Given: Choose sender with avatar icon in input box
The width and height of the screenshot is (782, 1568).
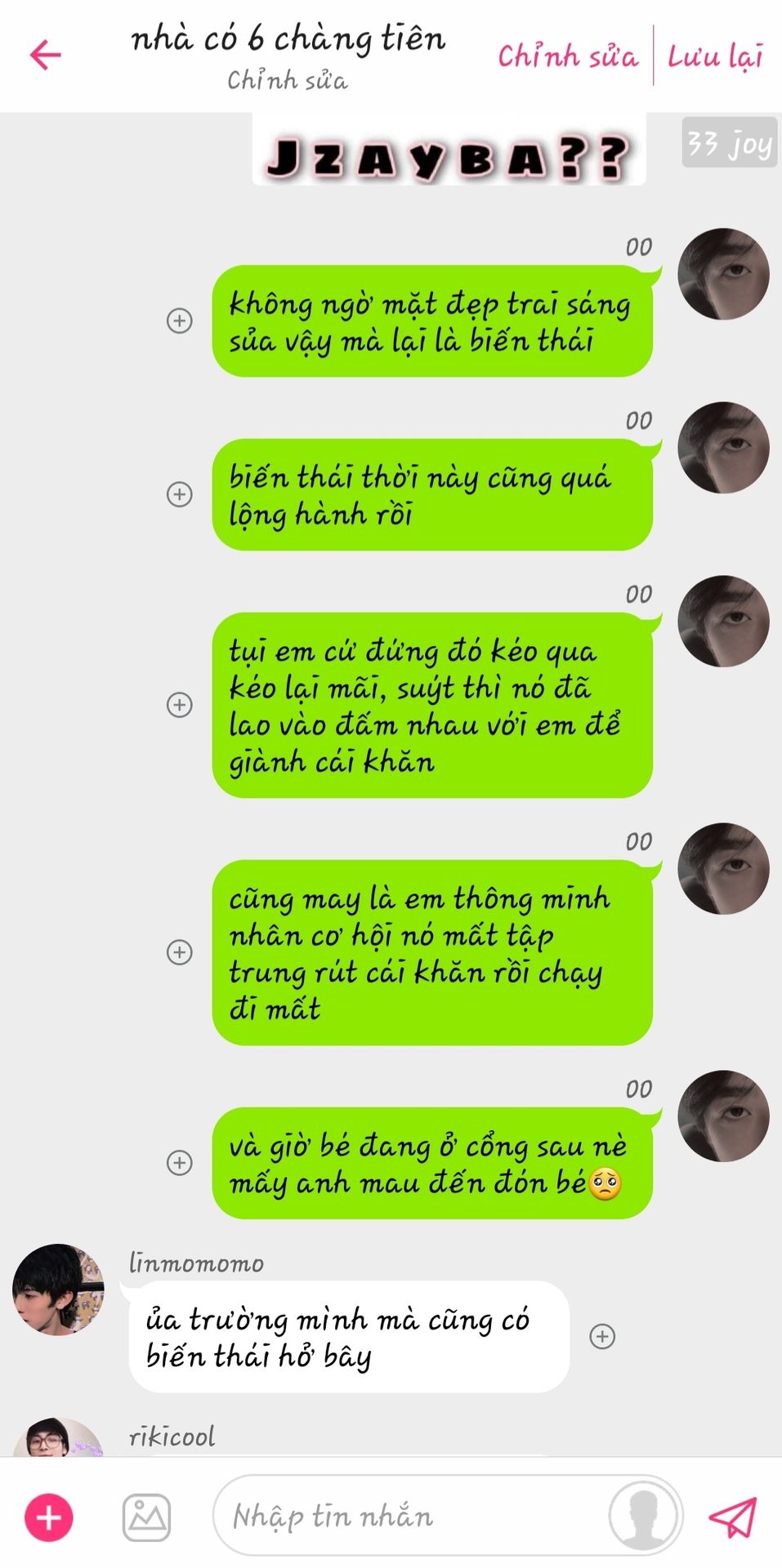Looking at the screenshot, I should coord(643,1517).
